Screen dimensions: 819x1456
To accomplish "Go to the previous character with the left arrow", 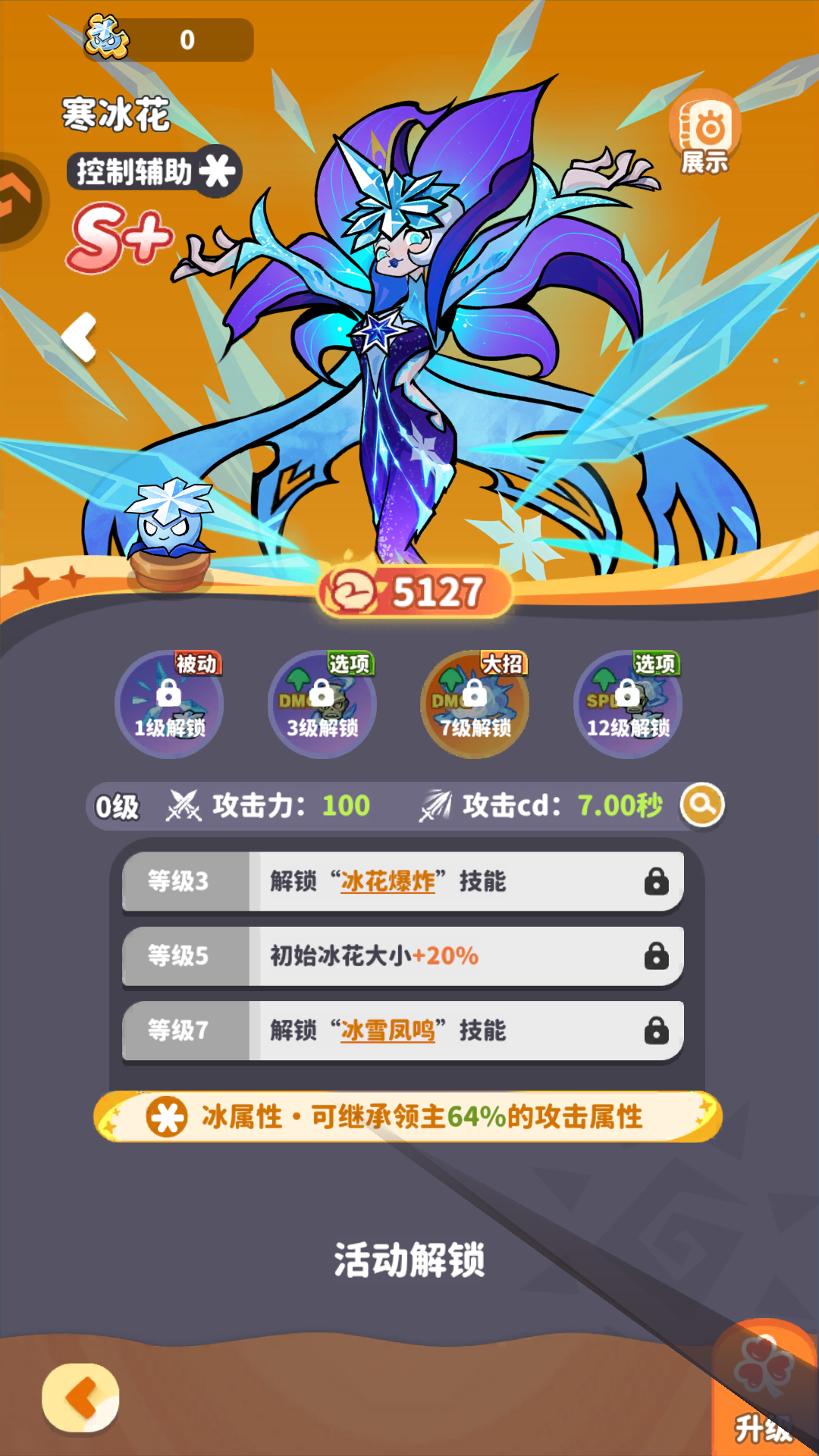I will tap(80, 337).
